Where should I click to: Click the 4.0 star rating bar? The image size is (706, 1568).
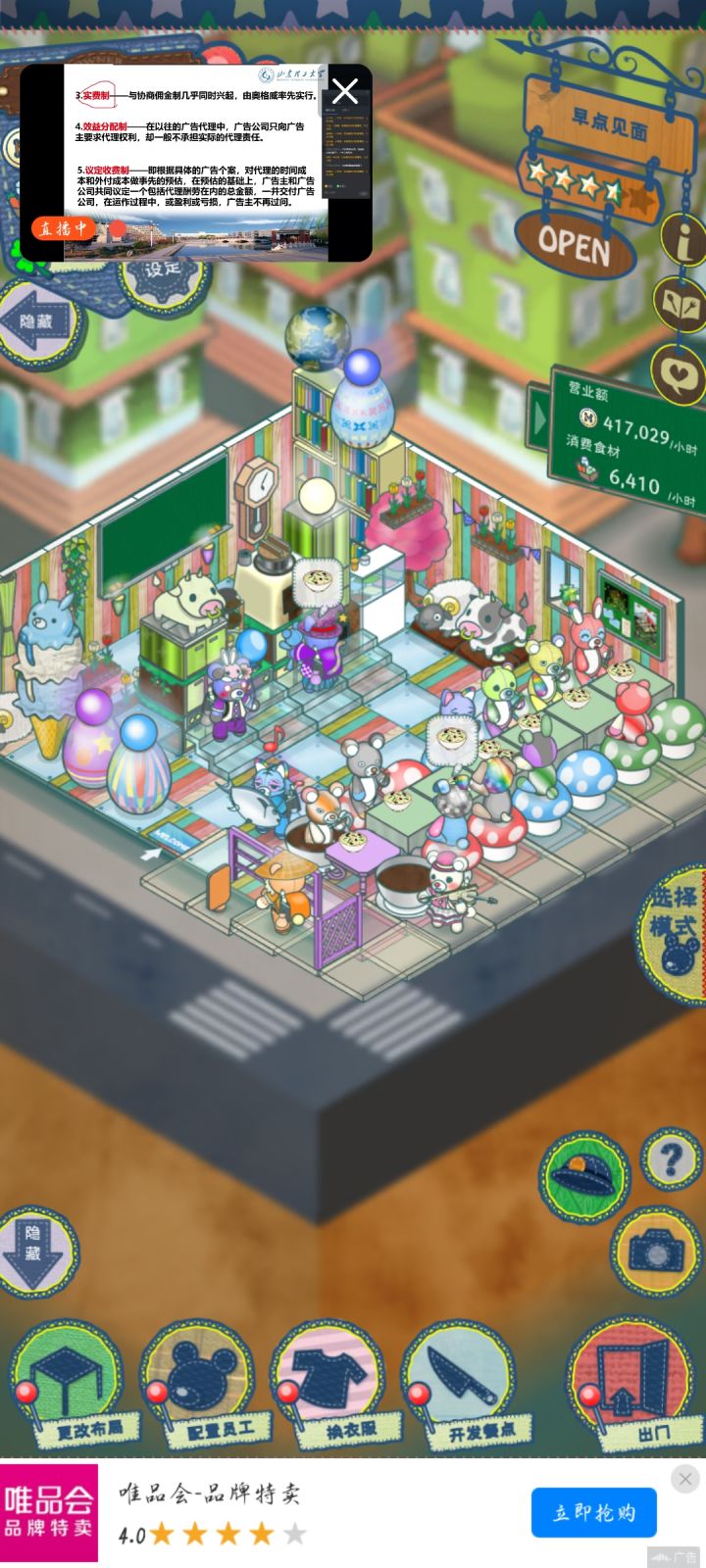click(211, 1534)
